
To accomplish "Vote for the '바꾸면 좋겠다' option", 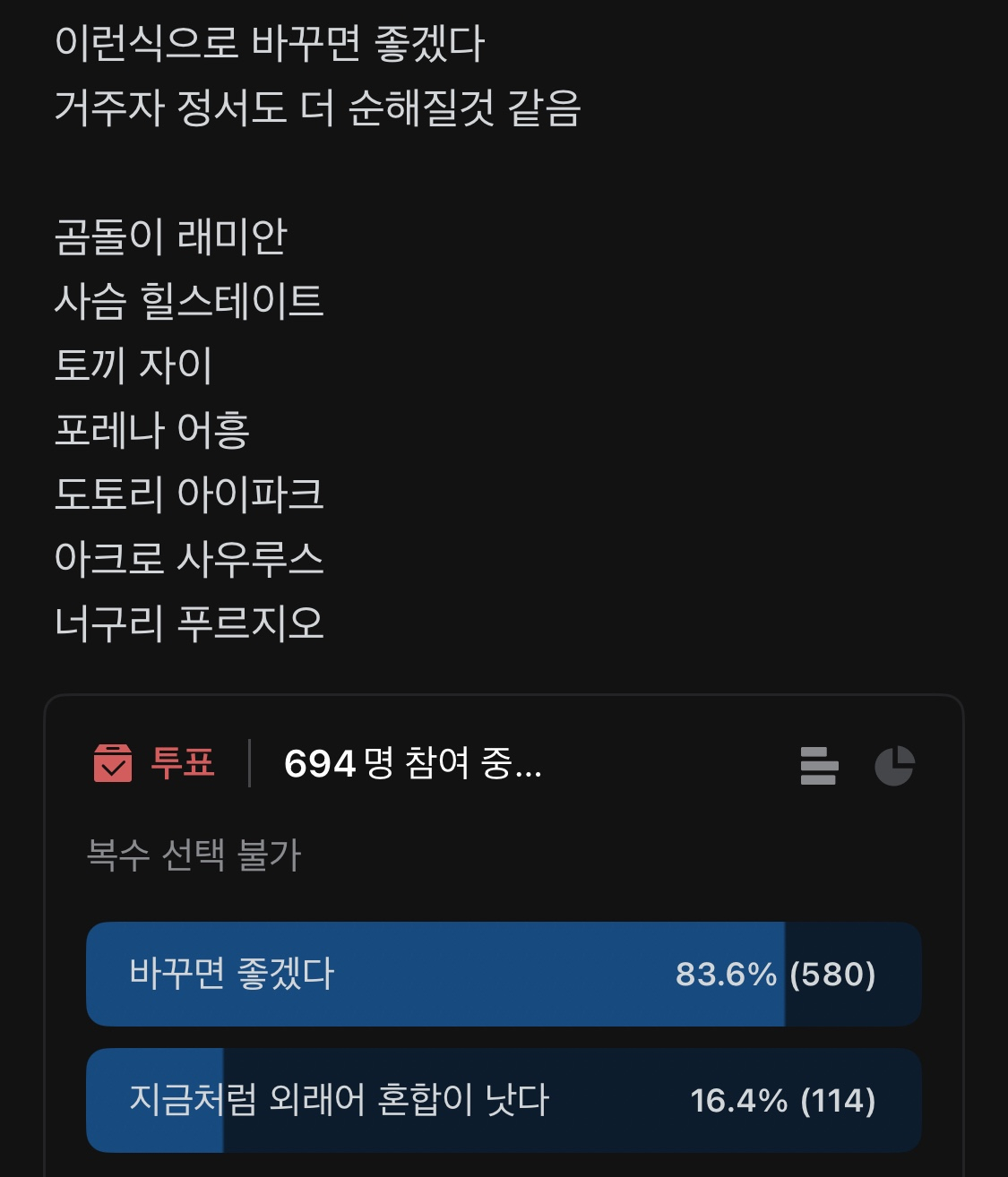I will [358, 974].
